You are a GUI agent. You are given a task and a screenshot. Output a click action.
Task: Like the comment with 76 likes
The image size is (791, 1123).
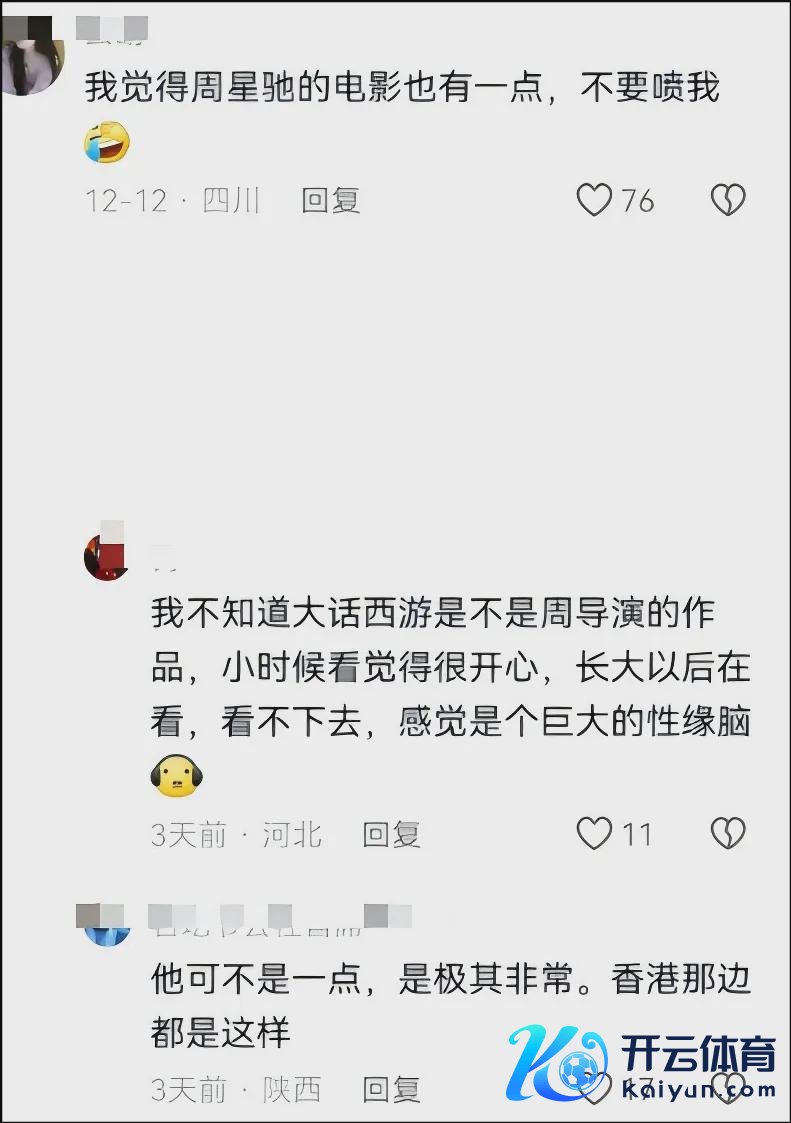(x=594, y=201)
